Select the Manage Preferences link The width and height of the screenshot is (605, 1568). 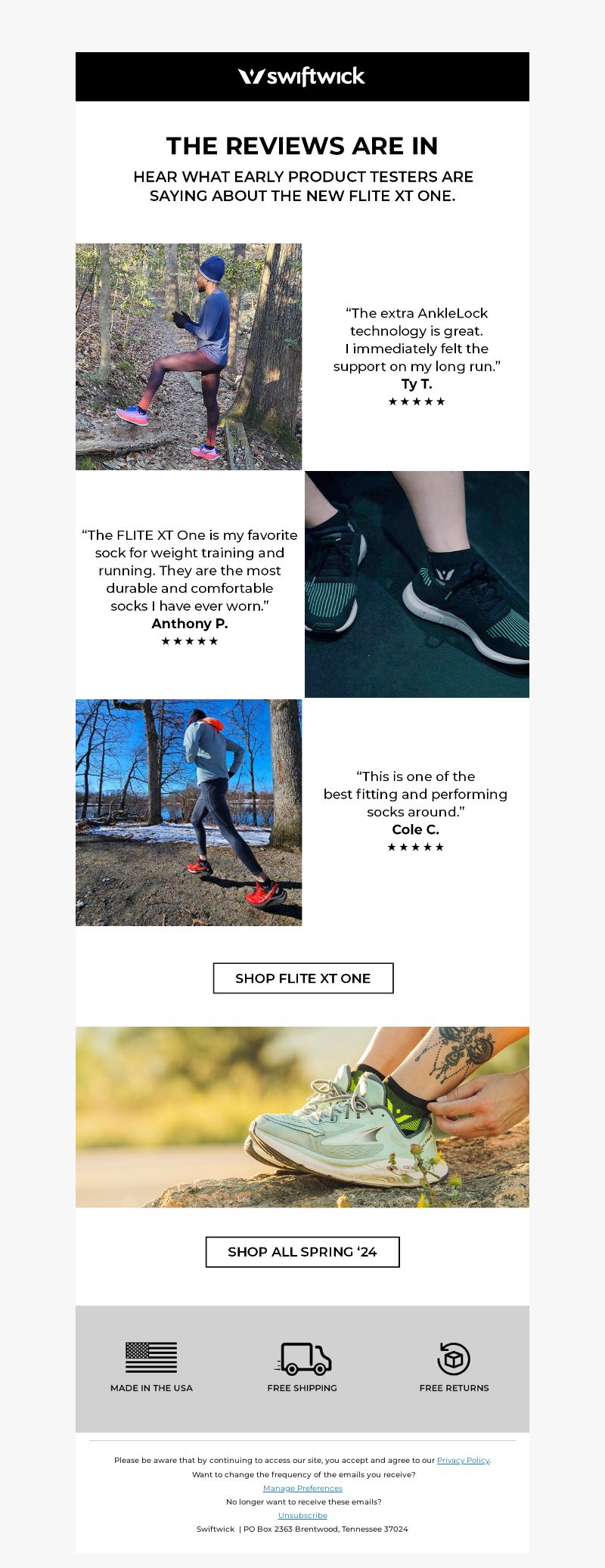302,1488
